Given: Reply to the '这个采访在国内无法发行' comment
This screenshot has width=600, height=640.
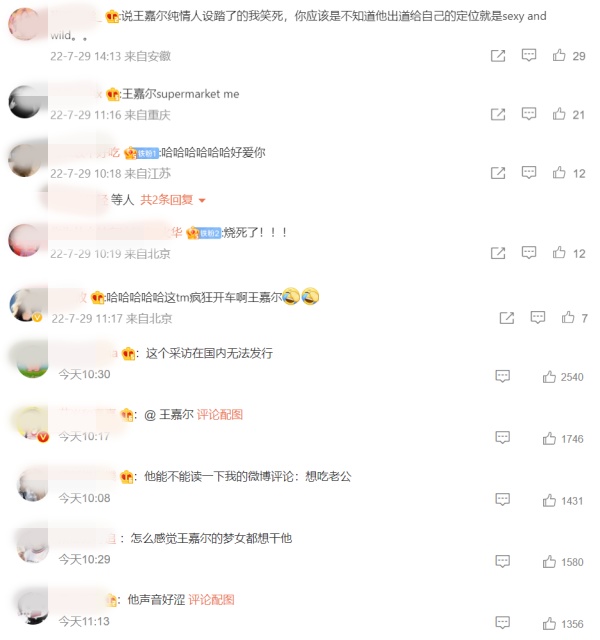Looking at the screenshot, I should (503, 377).
